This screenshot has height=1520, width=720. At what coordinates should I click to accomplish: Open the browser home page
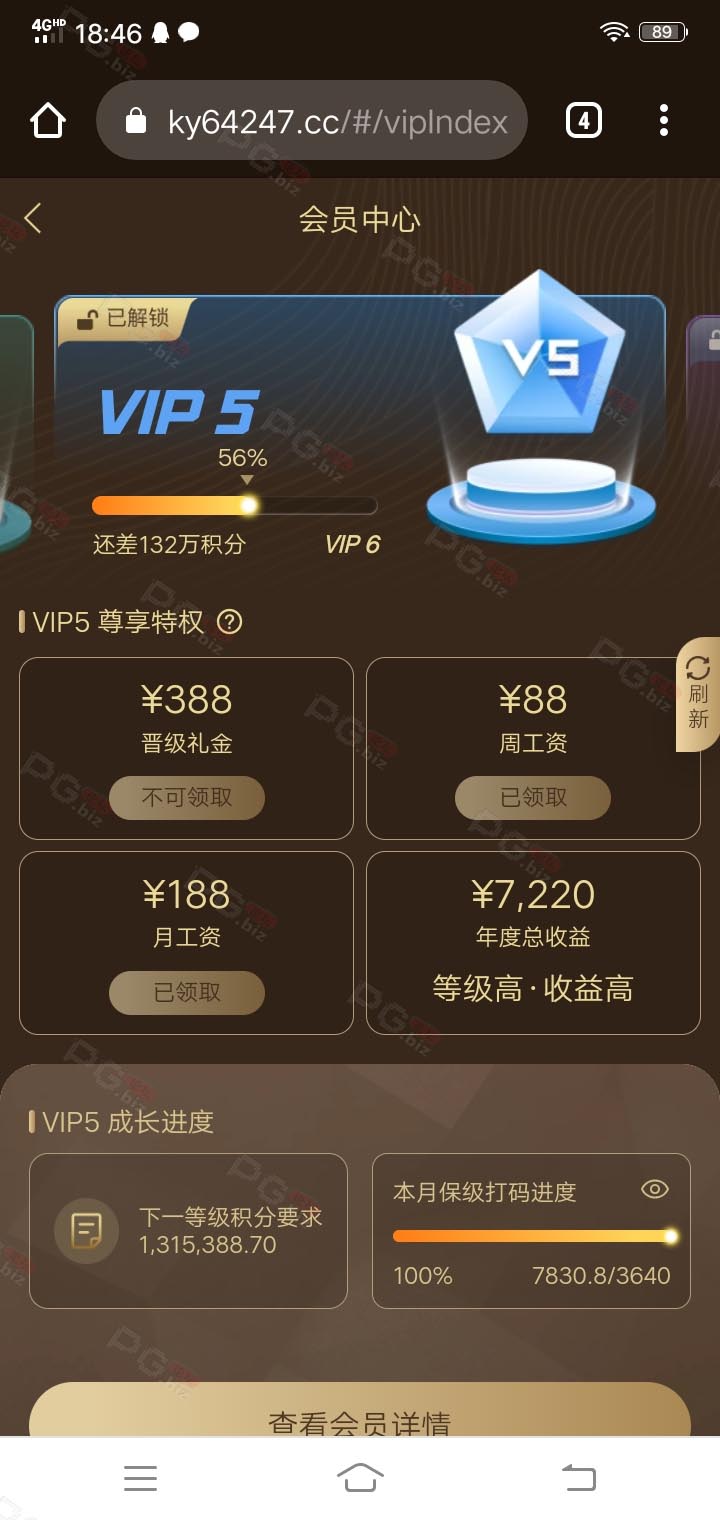(48, 121)
